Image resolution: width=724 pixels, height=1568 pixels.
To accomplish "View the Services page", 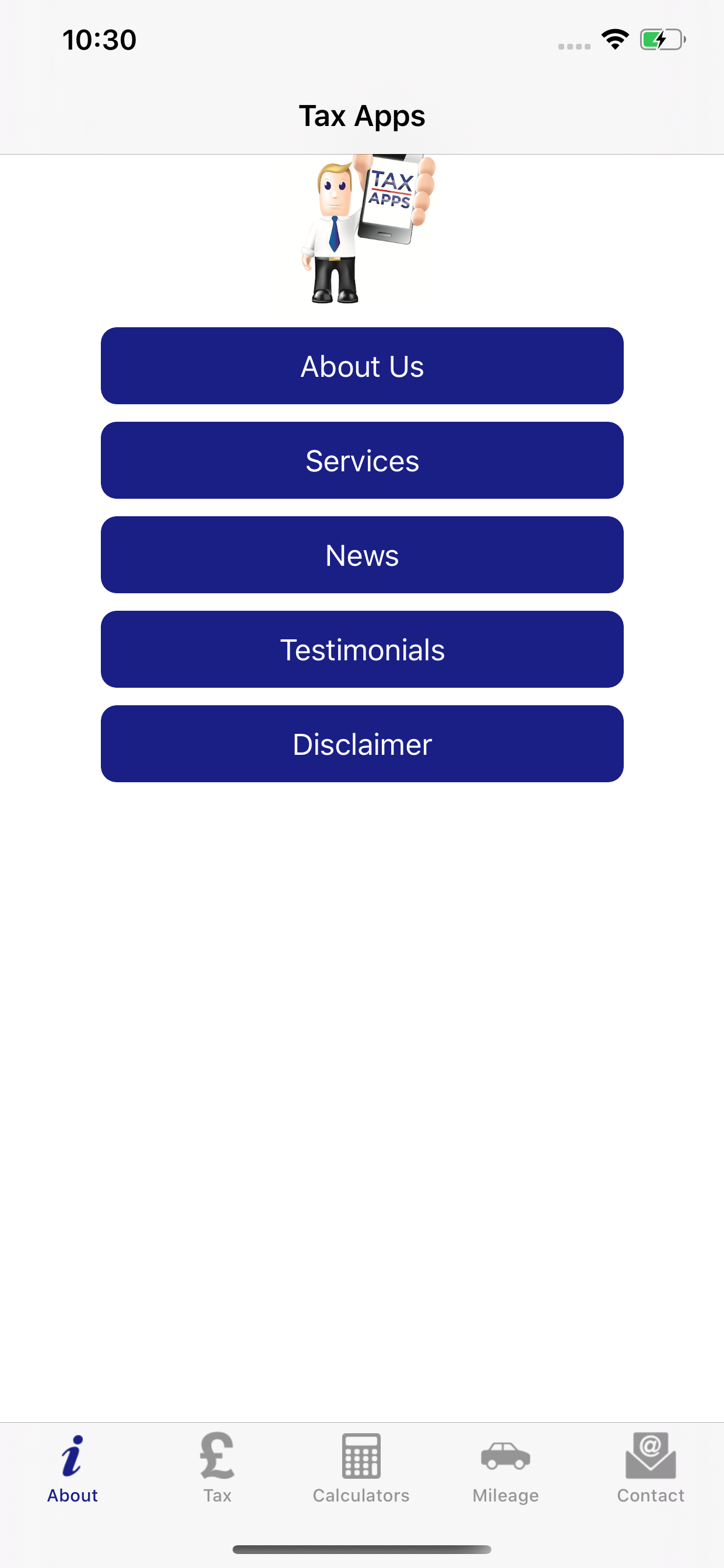I will pos(362,460).
